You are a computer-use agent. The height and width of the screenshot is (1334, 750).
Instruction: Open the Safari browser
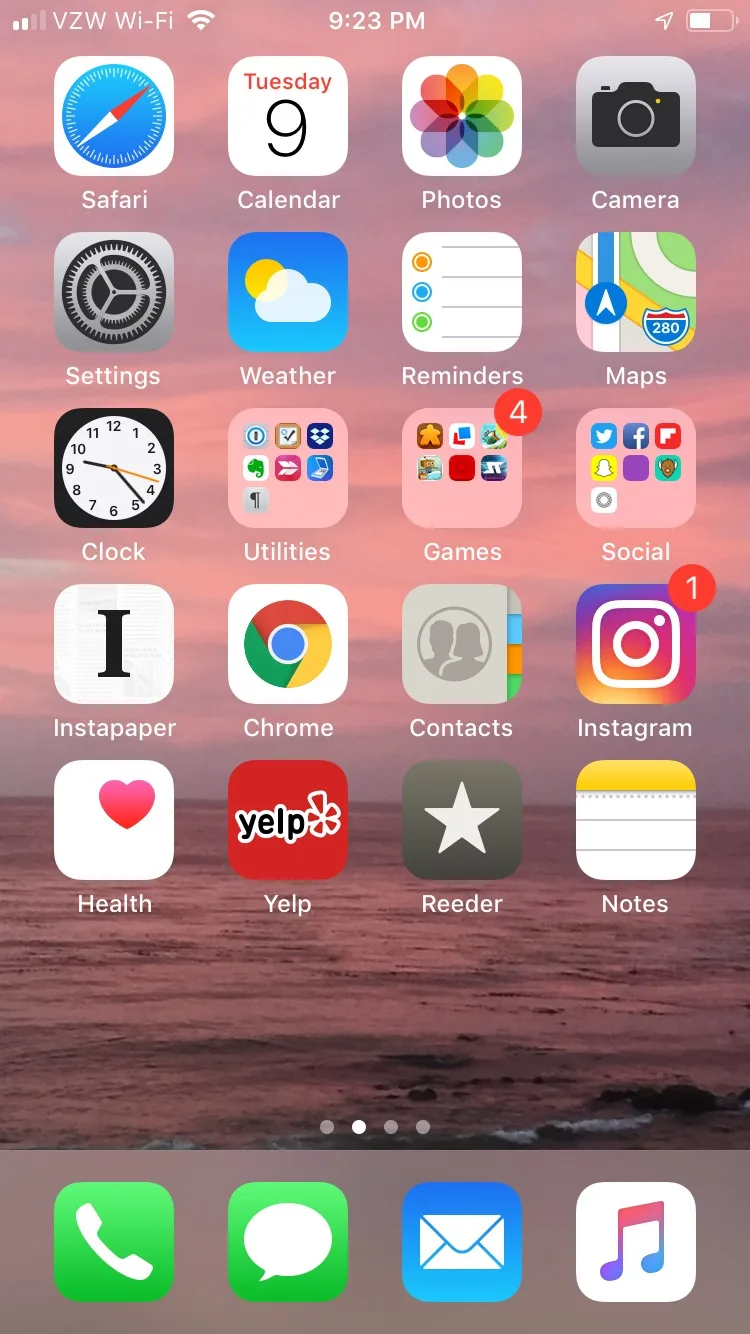point(114,116)
